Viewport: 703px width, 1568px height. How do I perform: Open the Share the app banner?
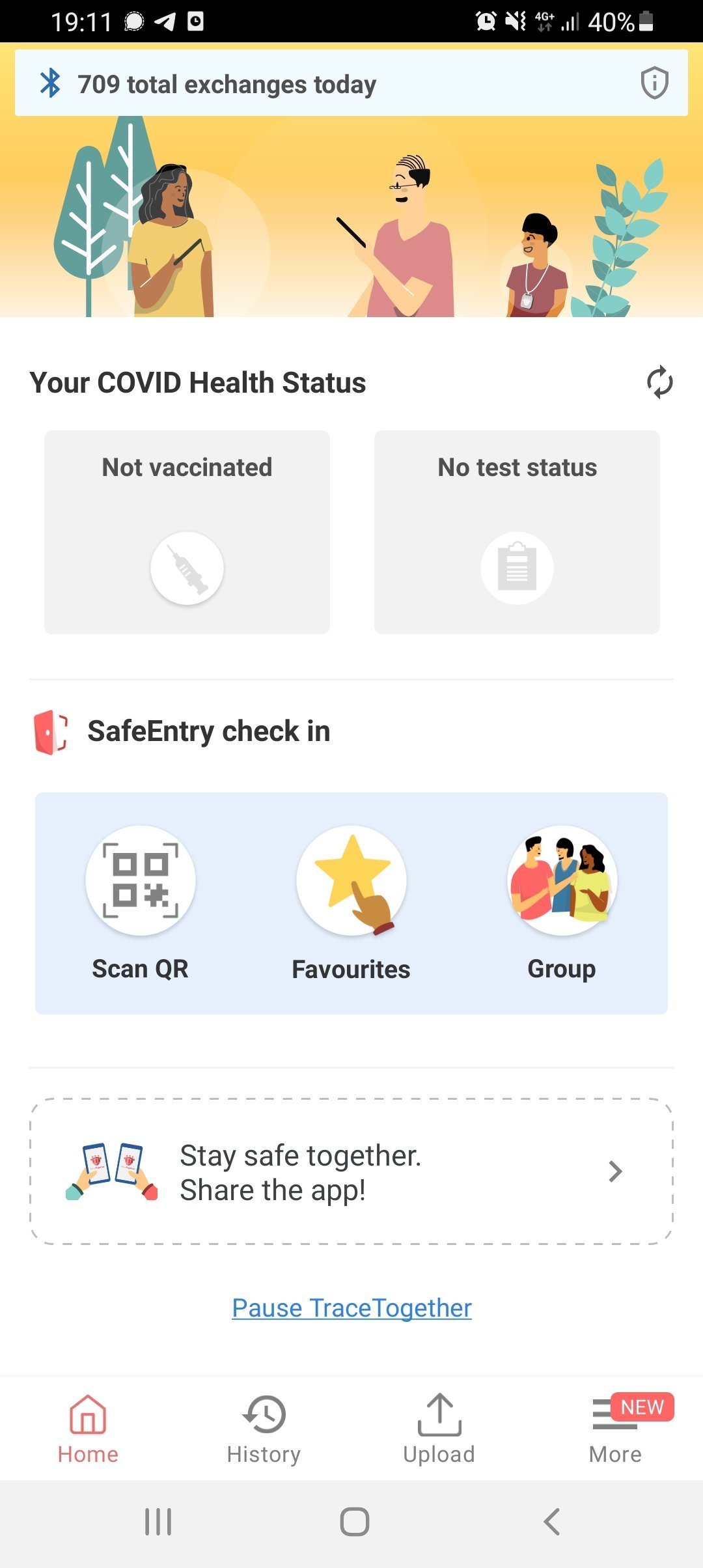351,1172
